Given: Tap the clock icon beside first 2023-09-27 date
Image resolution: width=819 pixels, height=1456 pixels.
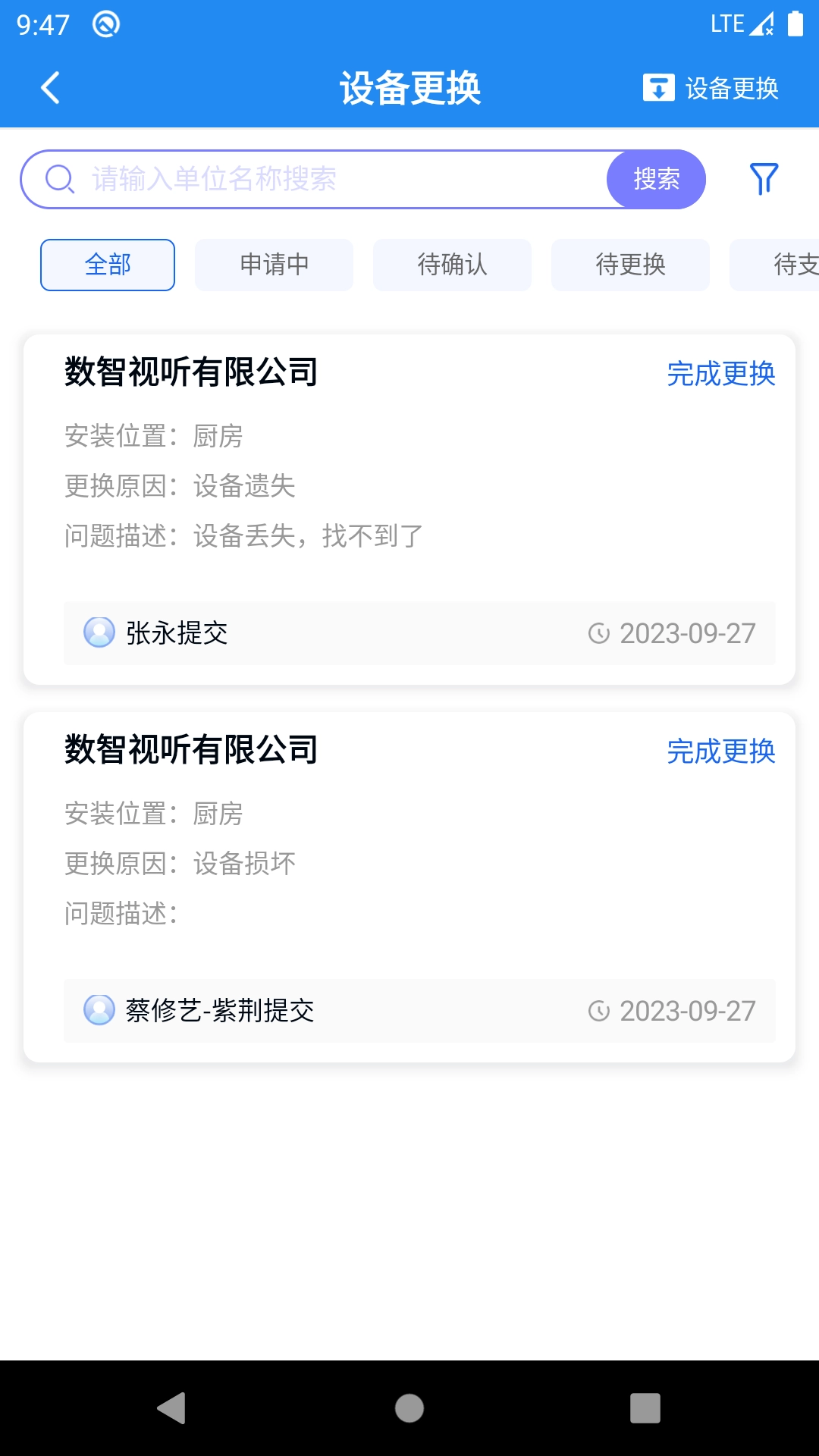Looking at the screenshot, I should [598, 634].
